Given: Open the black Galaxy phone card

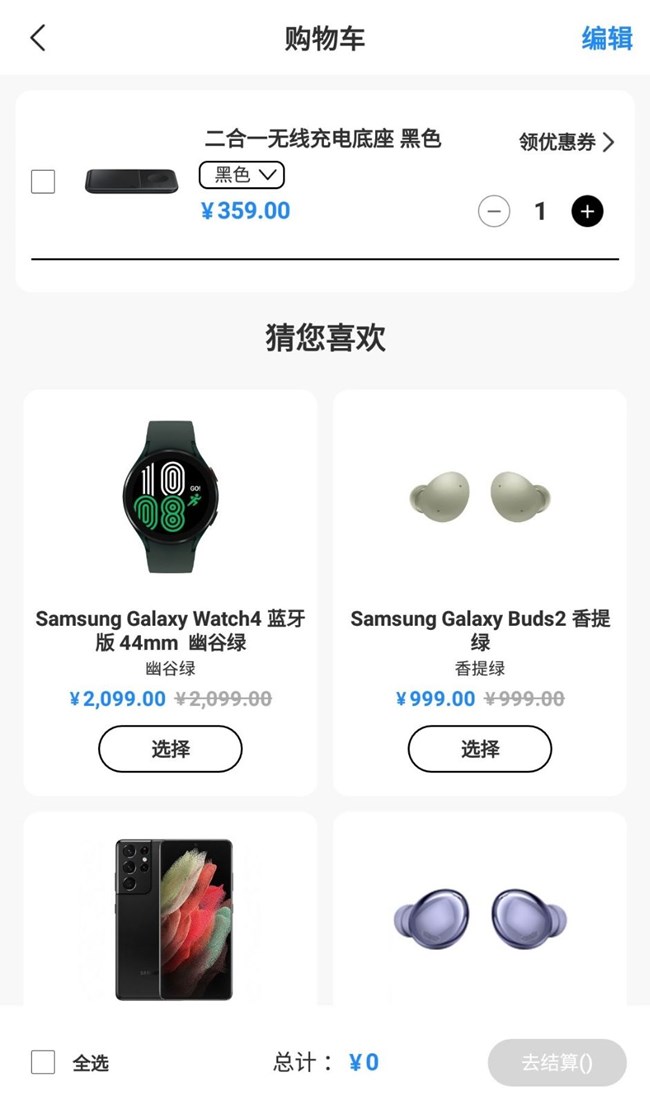Looking at the screenshot, I should click(x=170, y=918).
